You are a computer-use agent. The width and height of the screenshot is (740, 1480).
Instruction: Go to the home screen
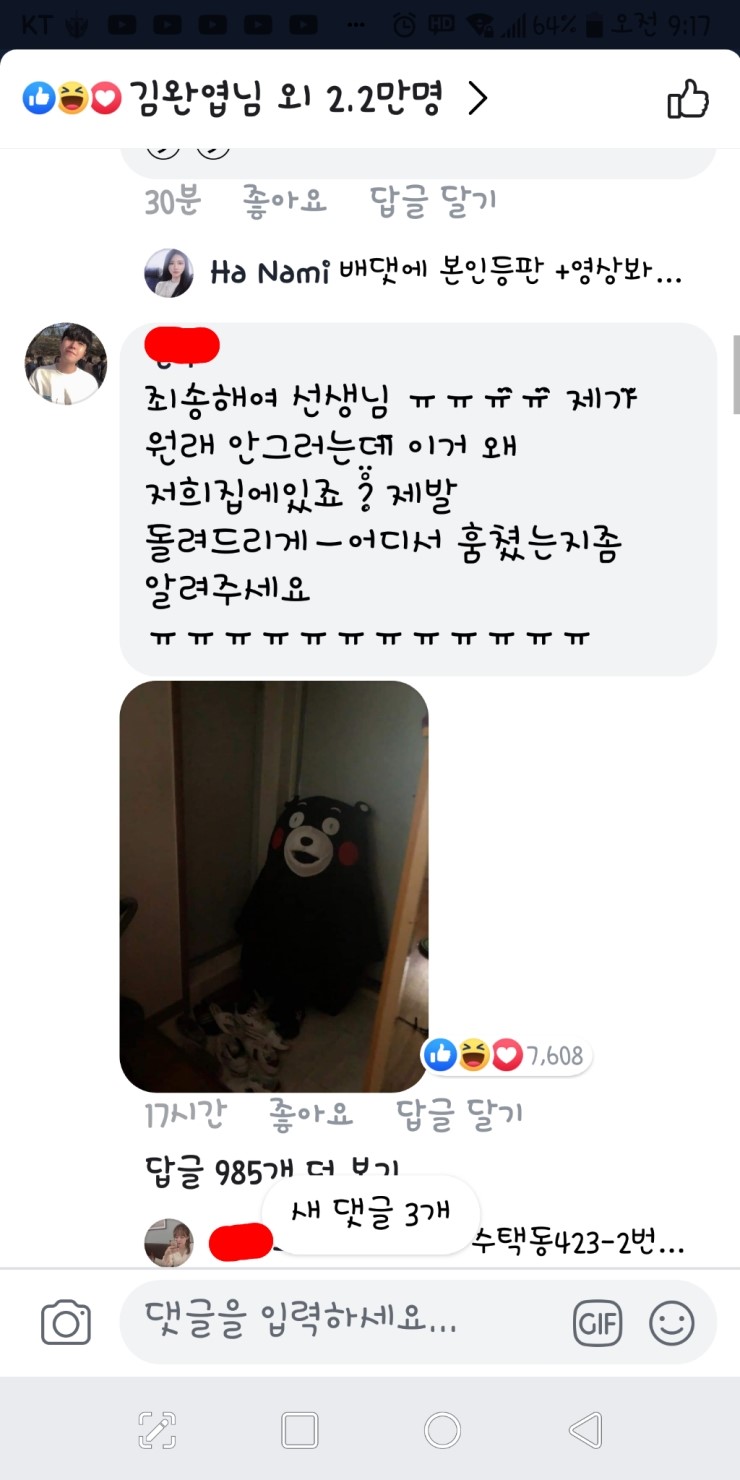click(442, 1430)
